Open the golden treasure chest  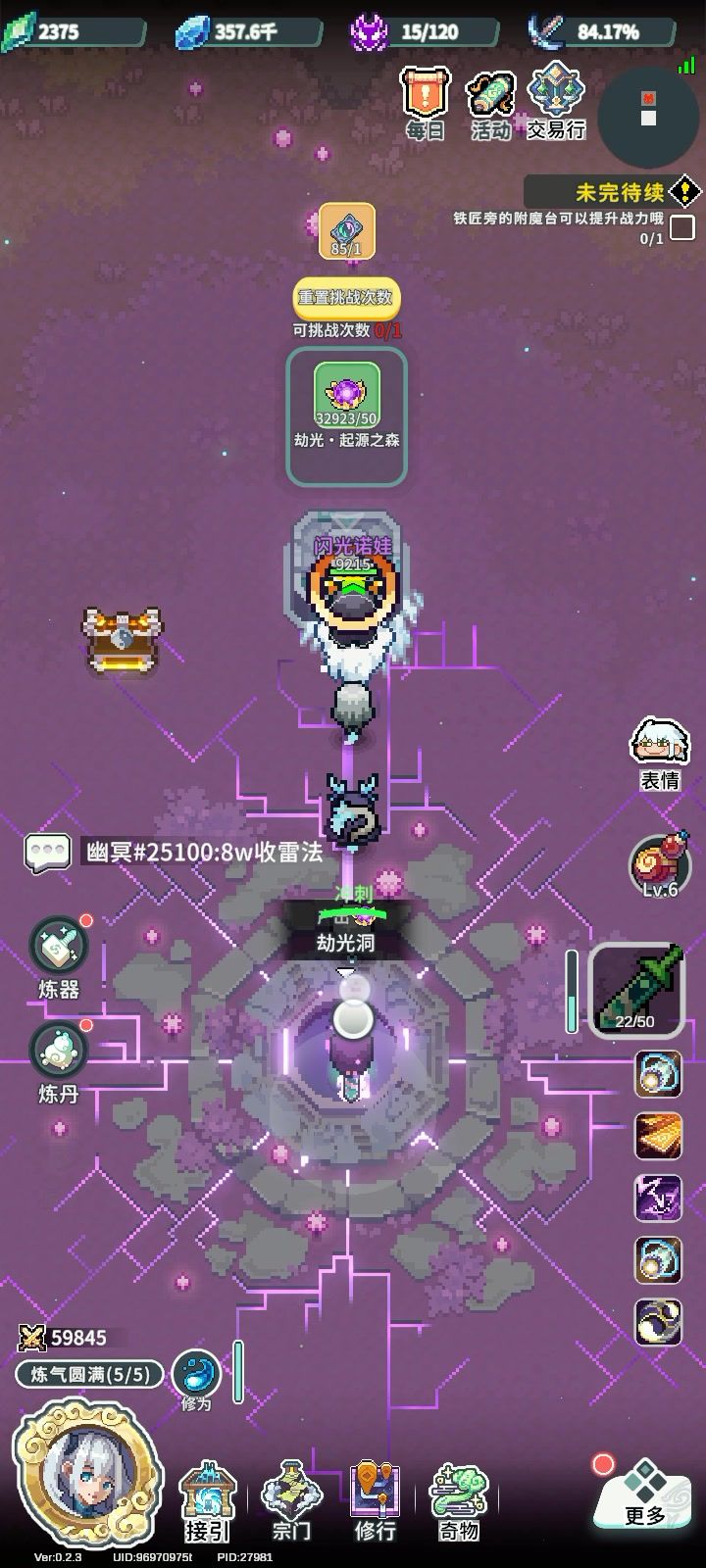[x=123, y=640]
